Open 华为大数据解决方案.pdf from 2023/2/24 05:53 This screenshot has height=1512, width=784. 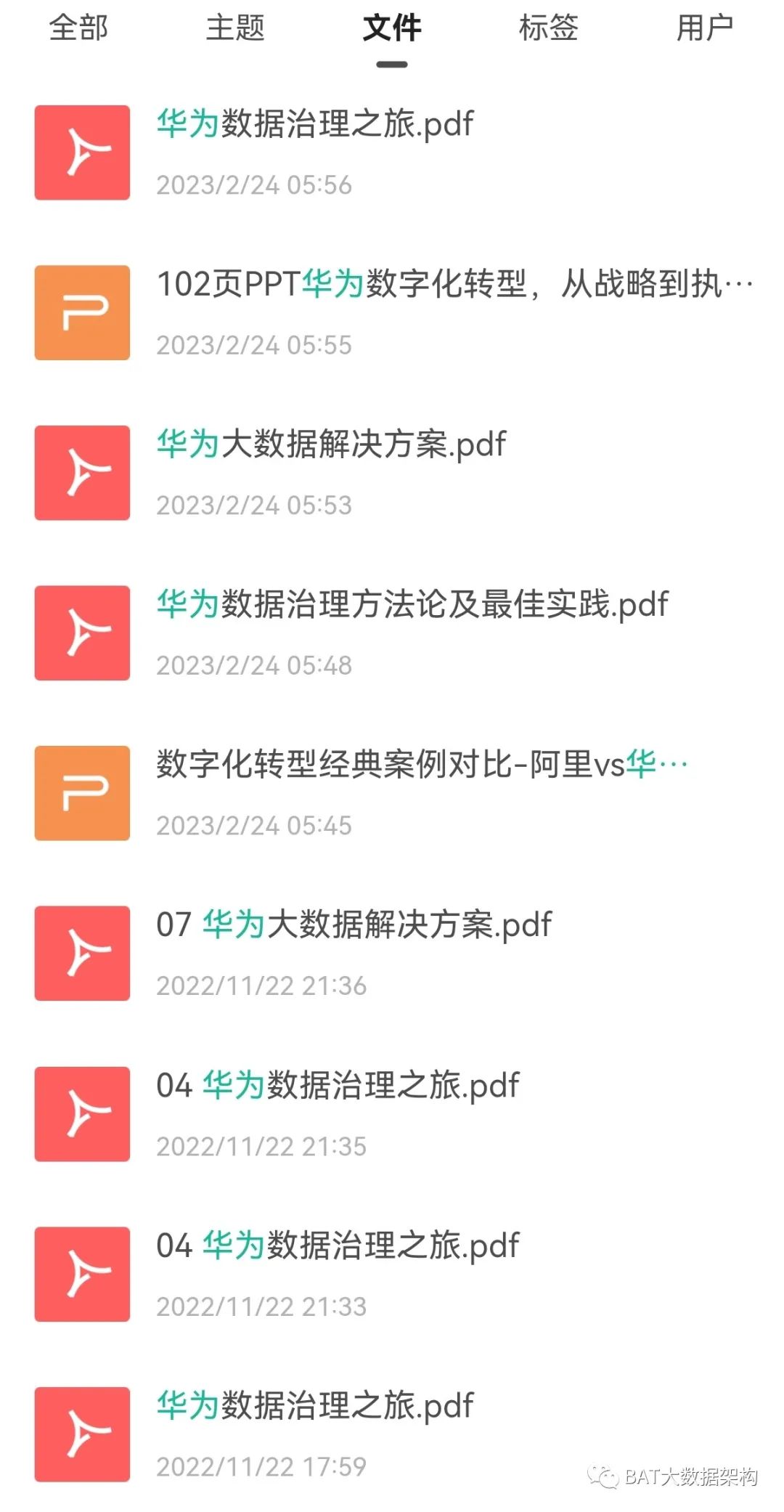331,444
